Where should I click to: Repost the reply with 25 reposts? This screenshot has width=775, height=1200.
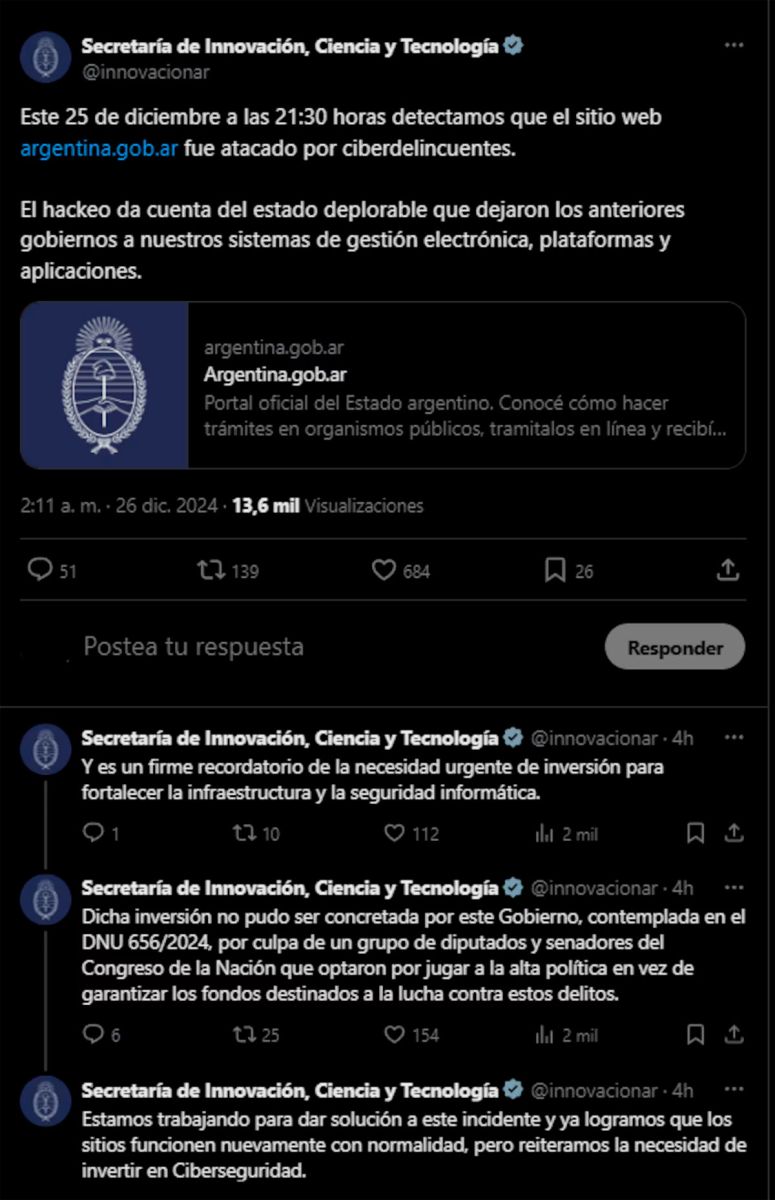point(242,1034)
